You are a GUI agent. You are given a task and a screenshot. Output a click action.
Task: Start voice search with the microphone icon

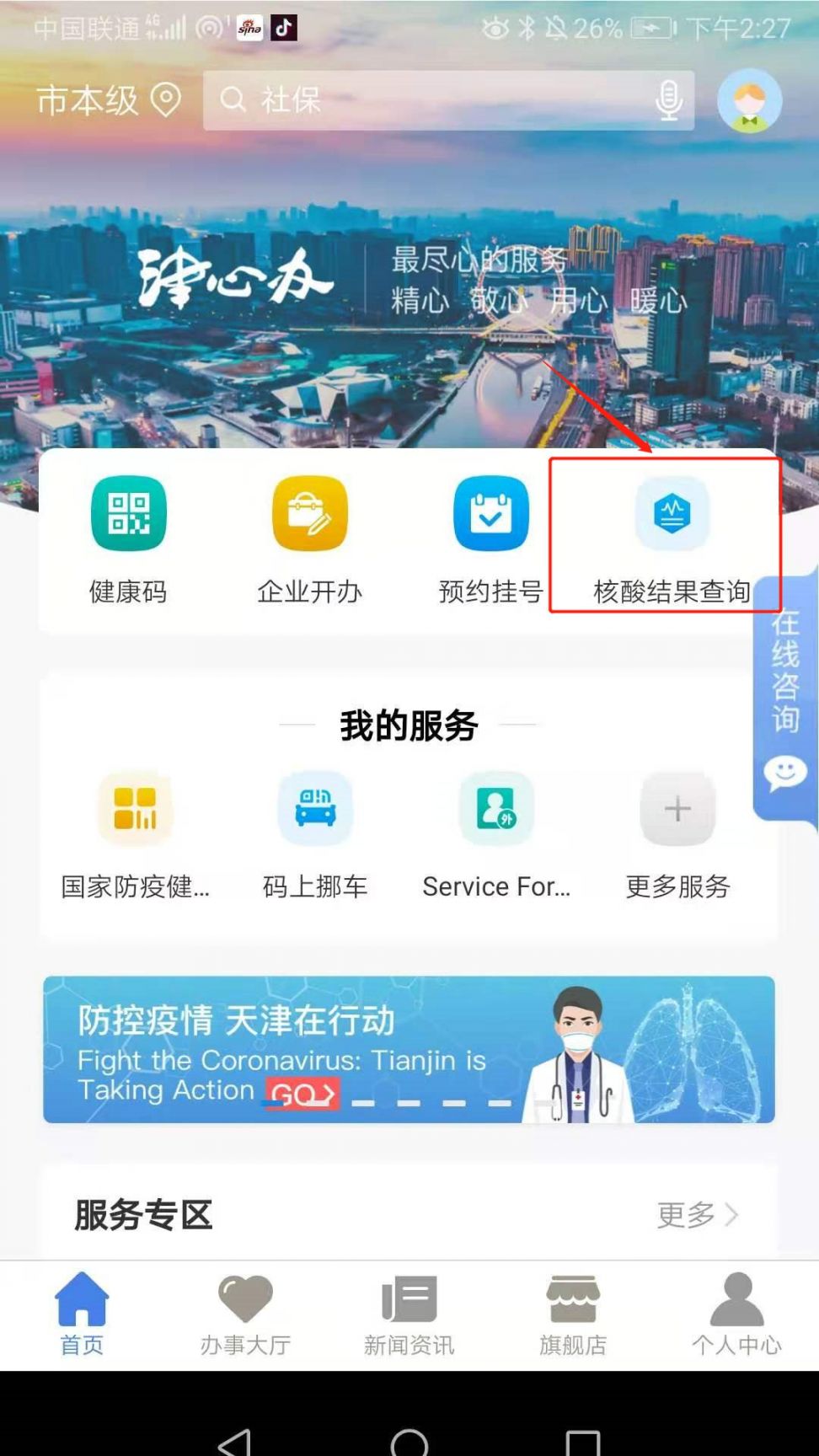click(667, 99)
